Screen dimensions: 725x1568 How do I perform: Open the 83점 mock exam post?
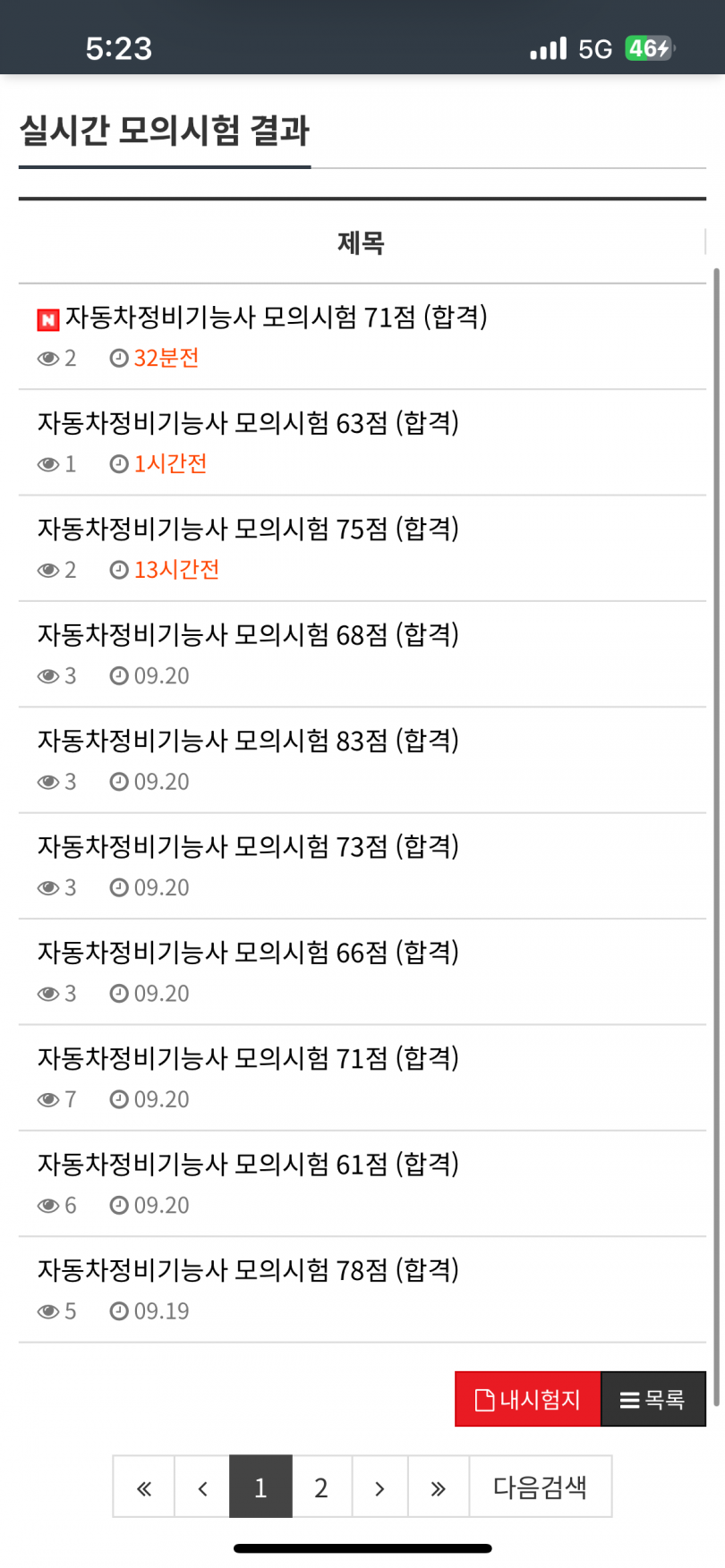point(248,741)
